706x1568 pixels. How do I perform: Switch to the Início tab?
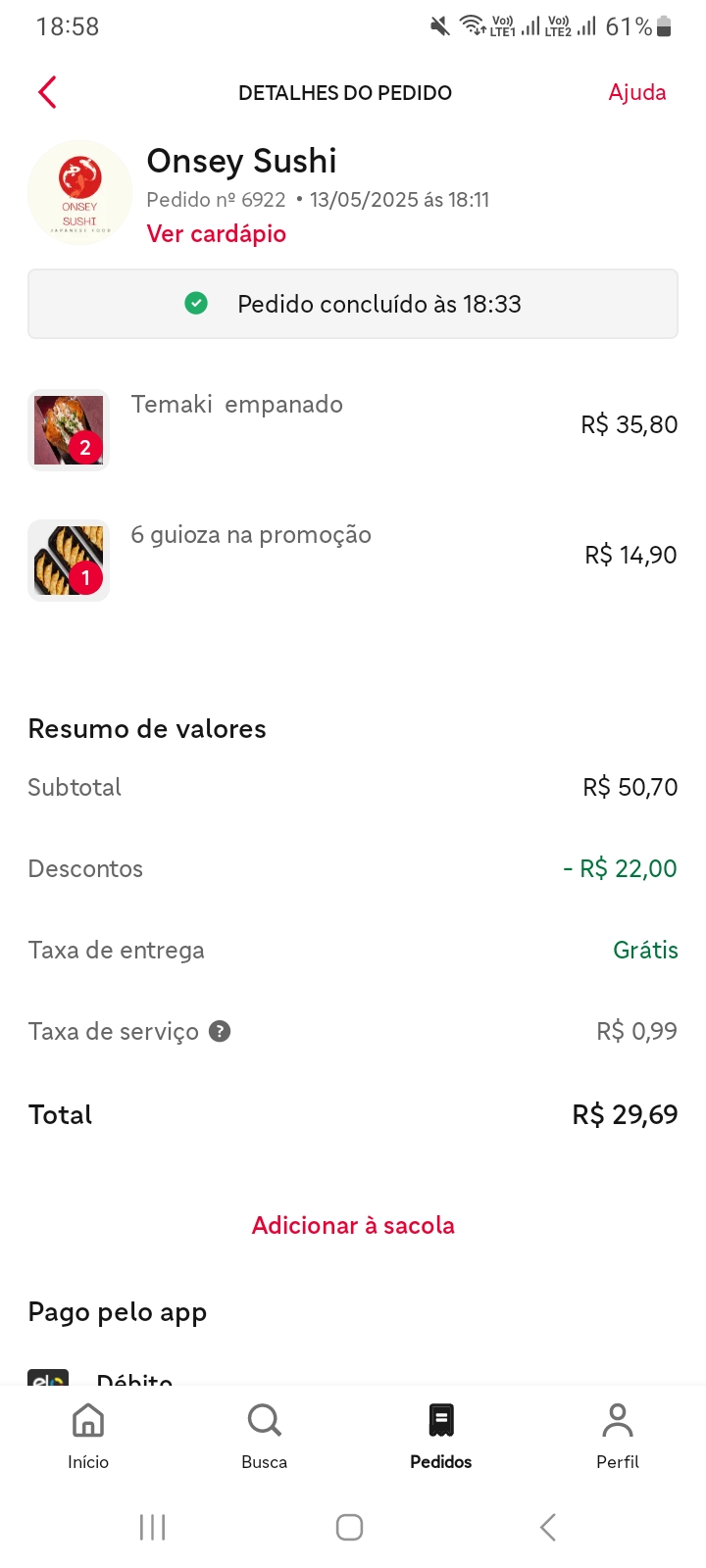coord(88,1435)
